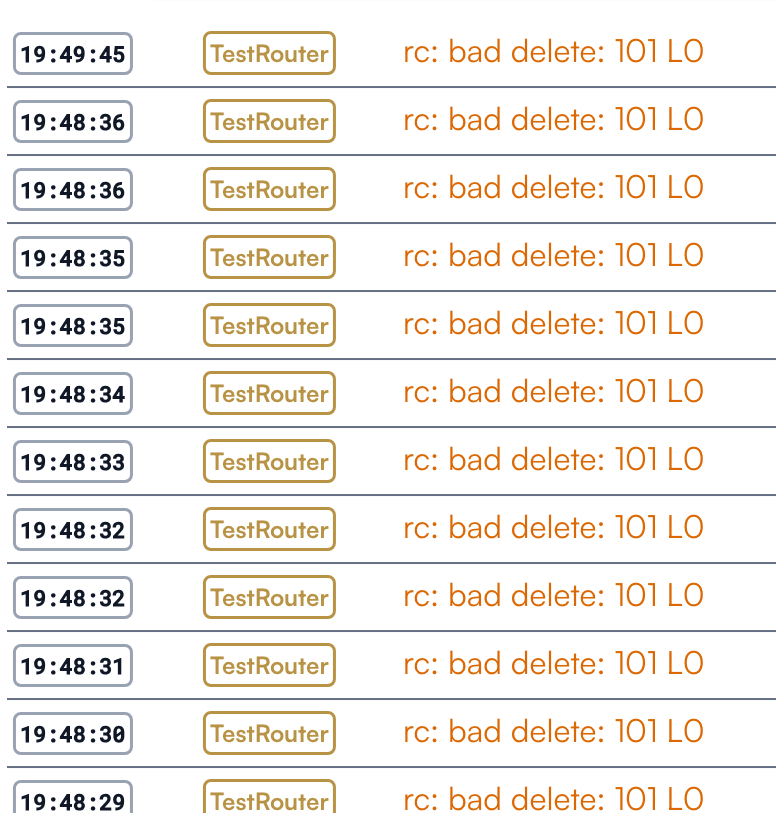
Task: Open the log entry at 19:49:45
Action: coord(553,52)
